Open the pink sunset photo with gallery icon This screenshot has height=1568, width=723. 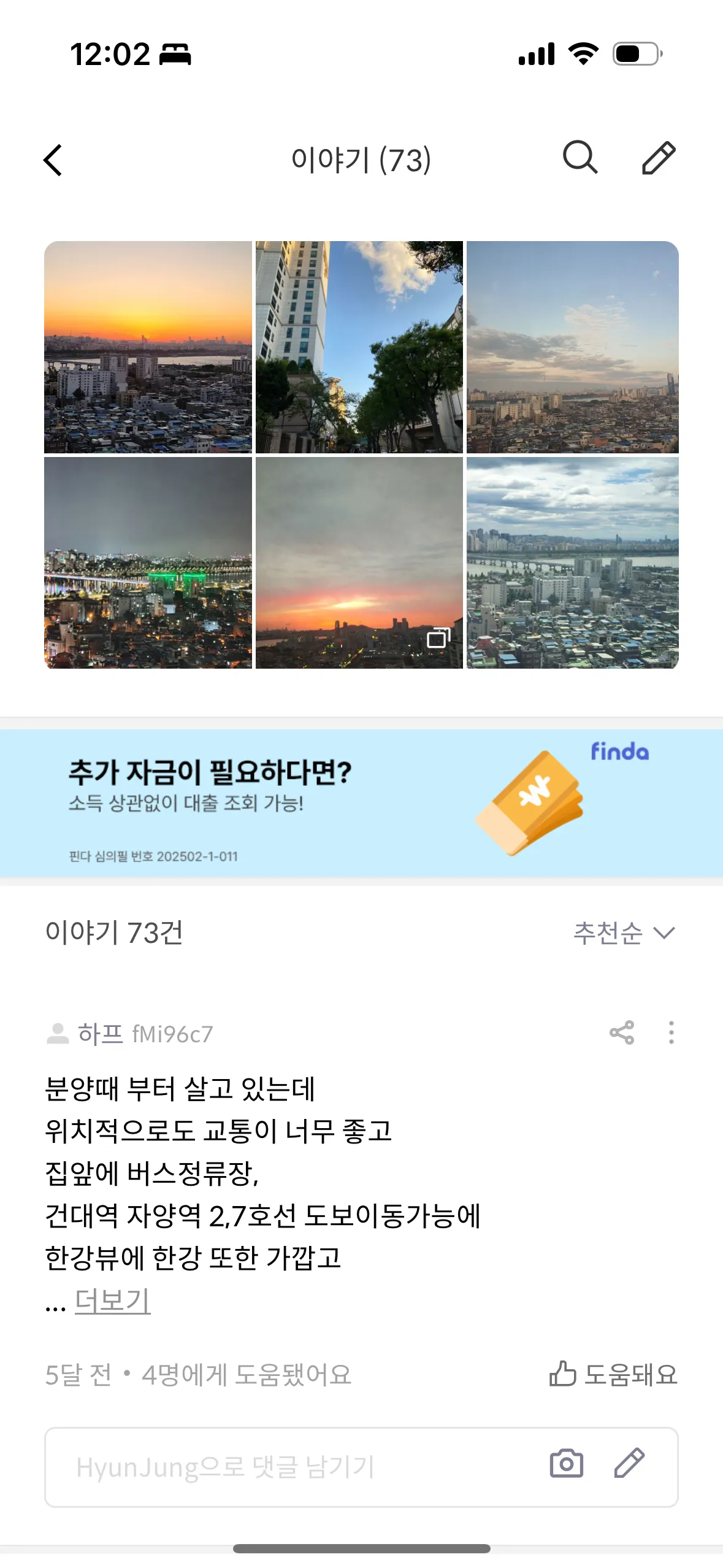click(x=359, y=563)
